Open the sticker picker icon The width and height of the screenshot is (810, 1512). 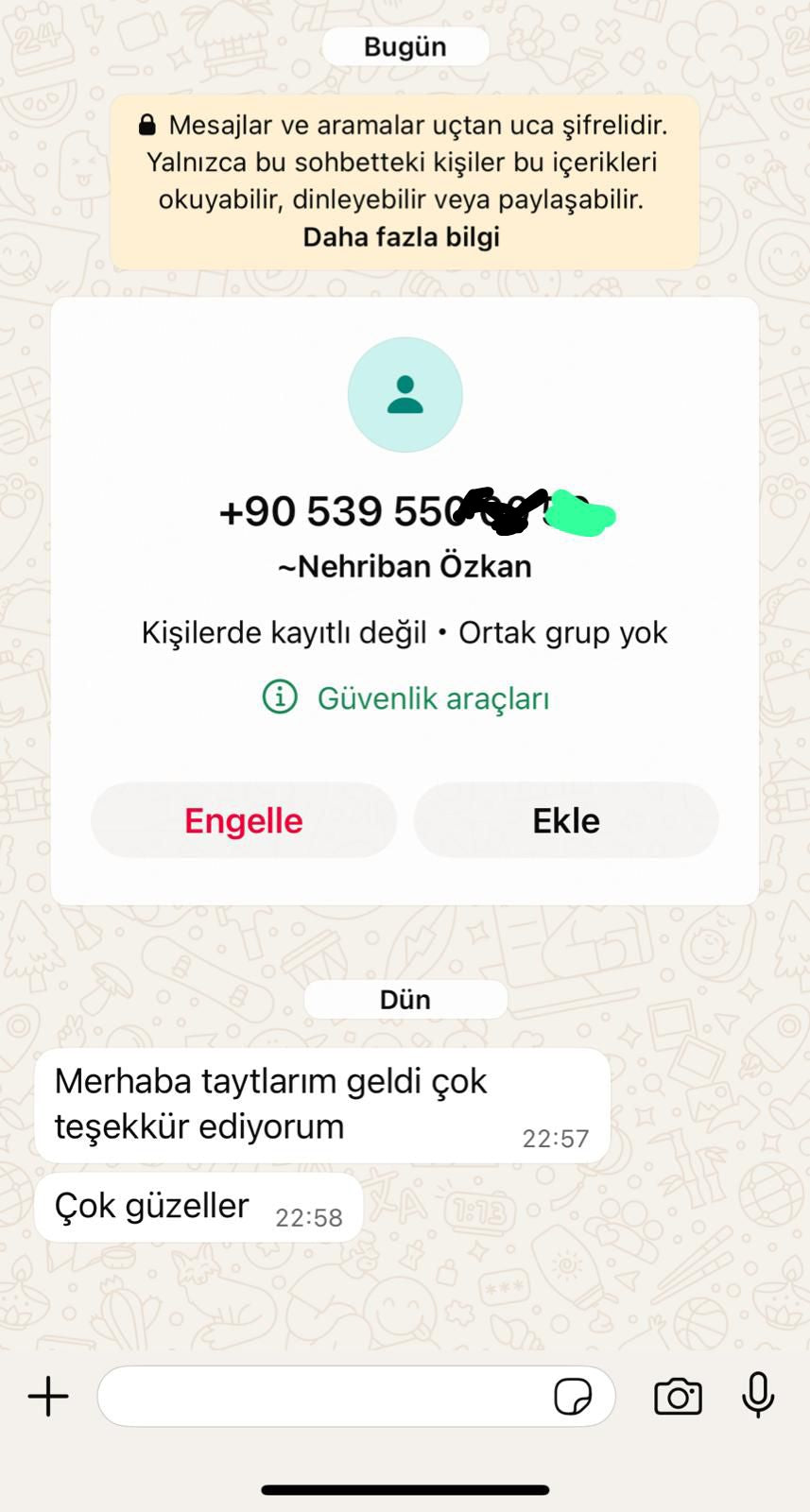pyautogui.click(x=573, y=1396)
